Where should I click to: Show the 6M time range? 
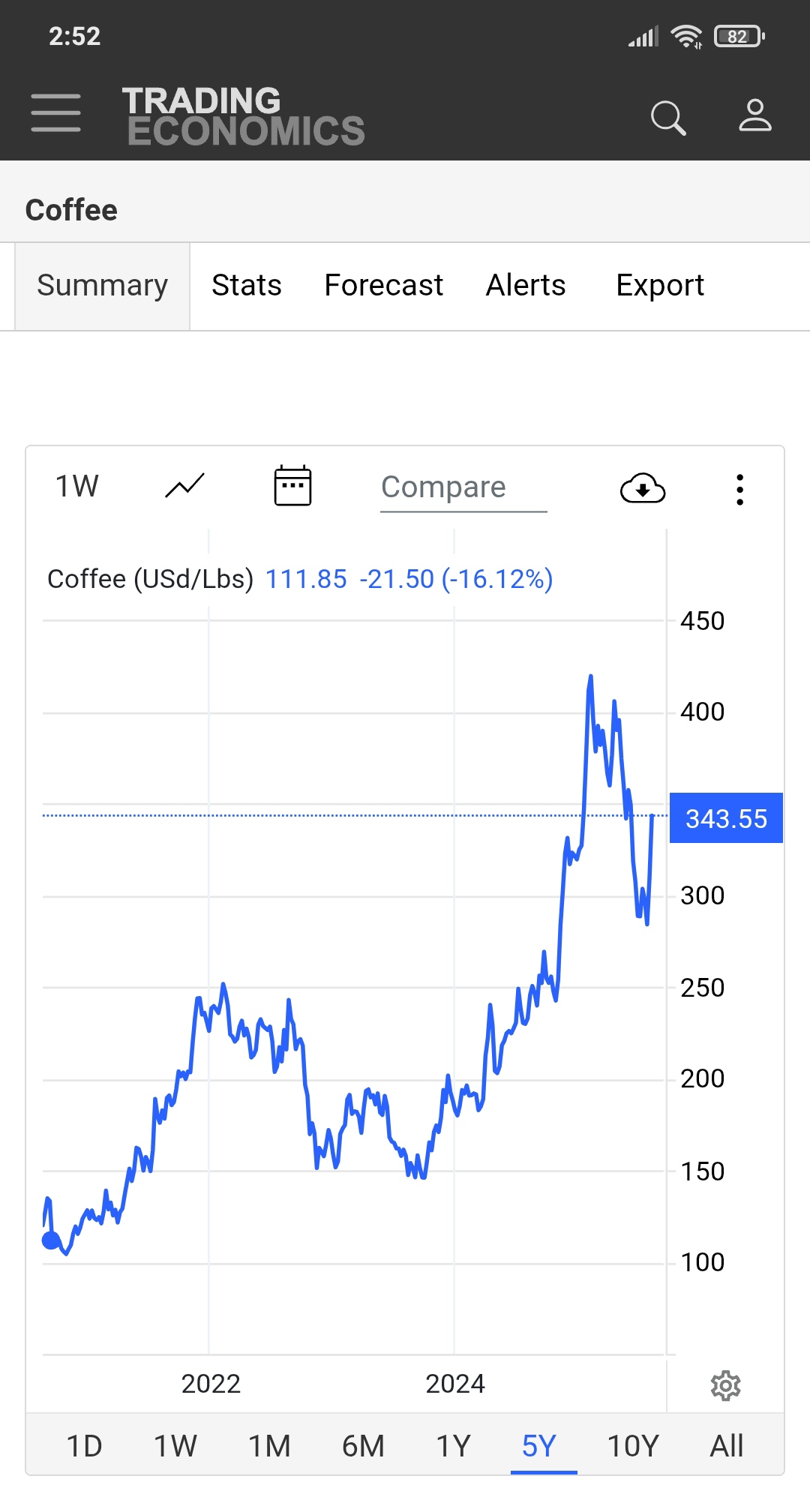(x=363, y=1446)
